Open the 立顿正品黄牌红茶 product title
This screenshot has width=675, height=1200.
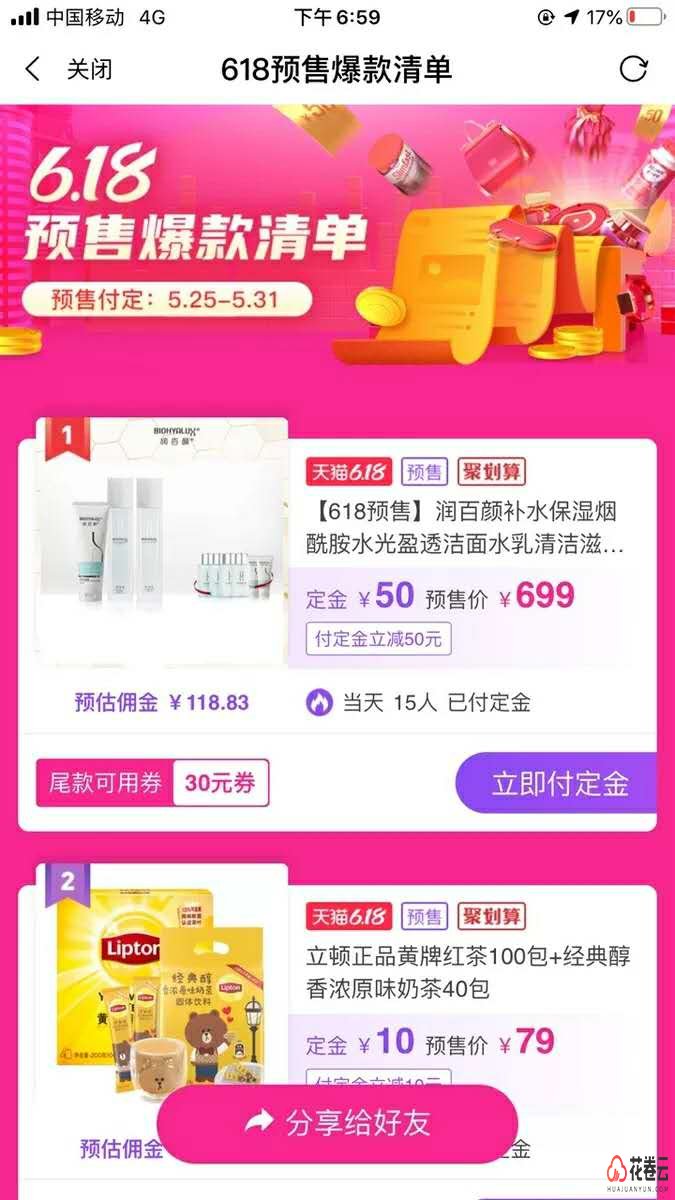(x=467, y=973)
